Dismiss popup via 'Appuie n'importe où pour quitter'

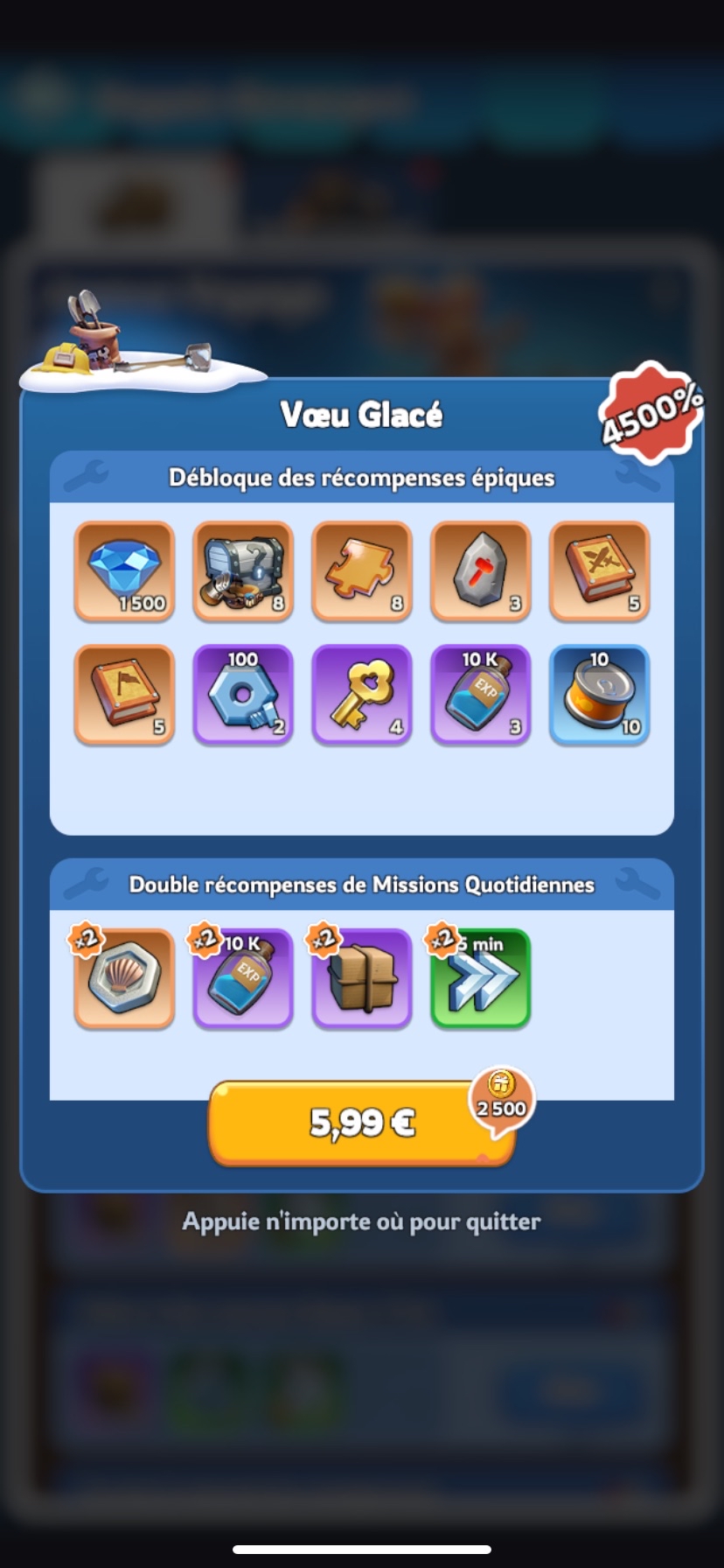361,1221
